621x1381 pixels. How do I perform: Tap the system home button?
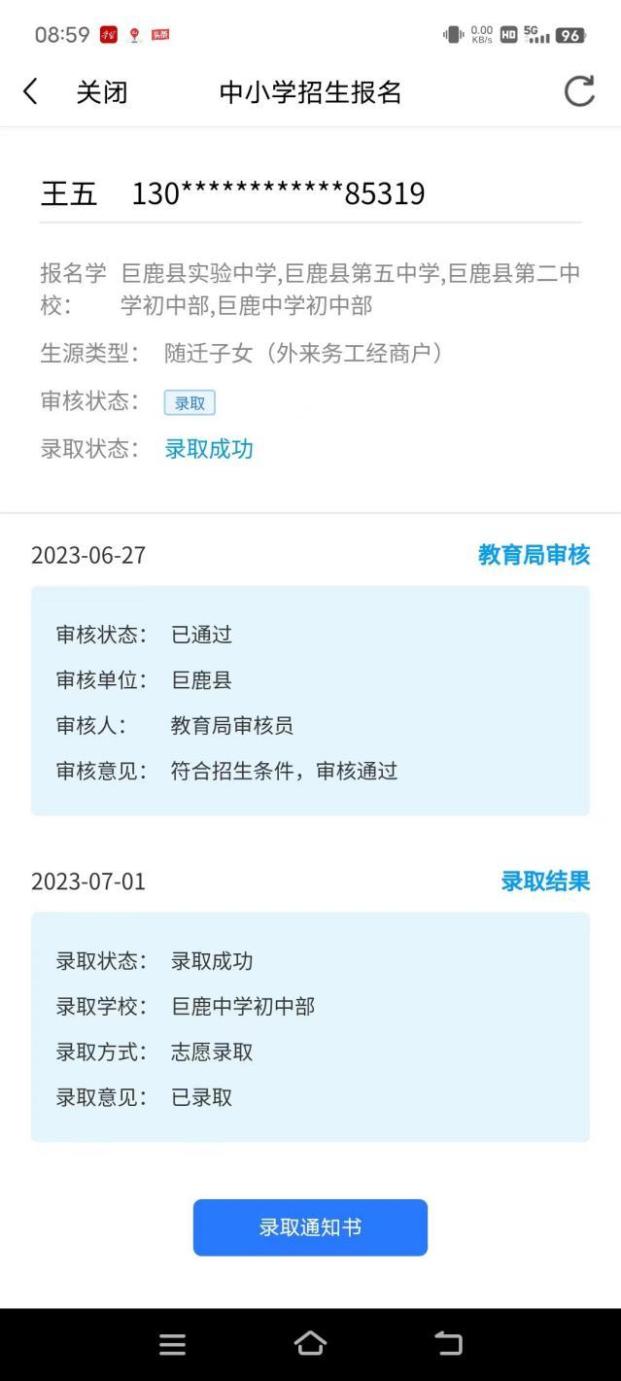pyautogui.click(x=310, y=1345)
